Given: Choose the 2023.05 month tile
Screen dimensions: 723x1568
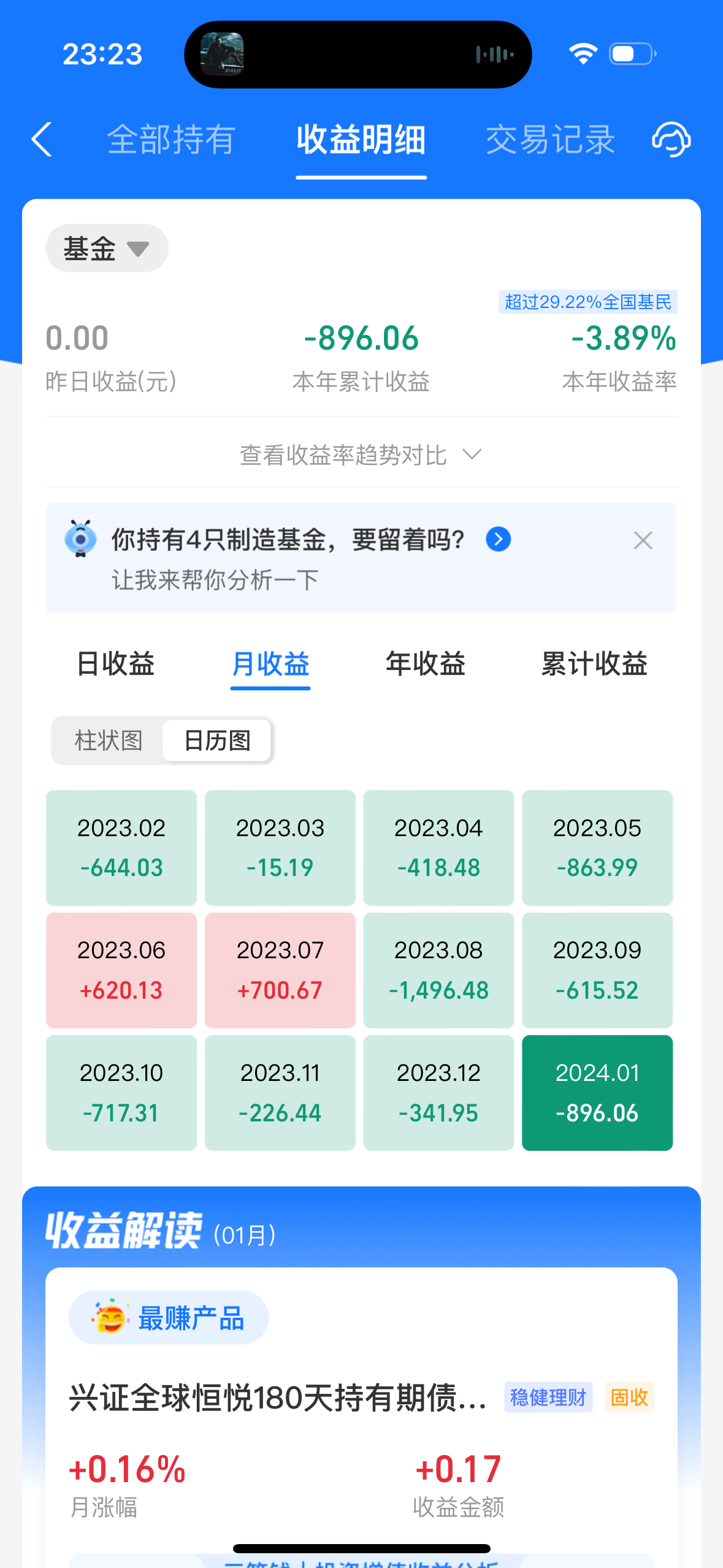Looking at the screenshot, I should [597, 848].
